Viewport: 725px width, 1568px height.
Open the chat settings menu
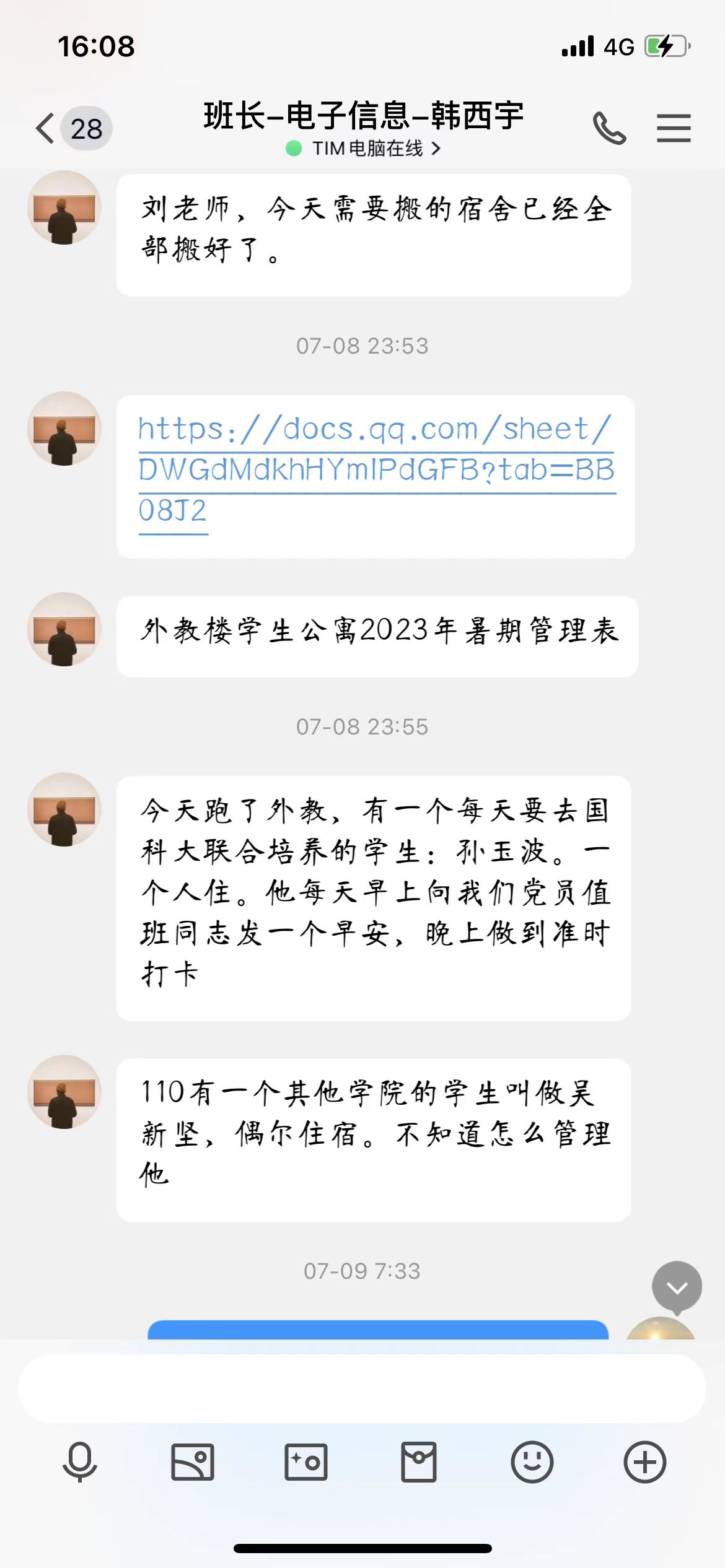coord(674,128)
